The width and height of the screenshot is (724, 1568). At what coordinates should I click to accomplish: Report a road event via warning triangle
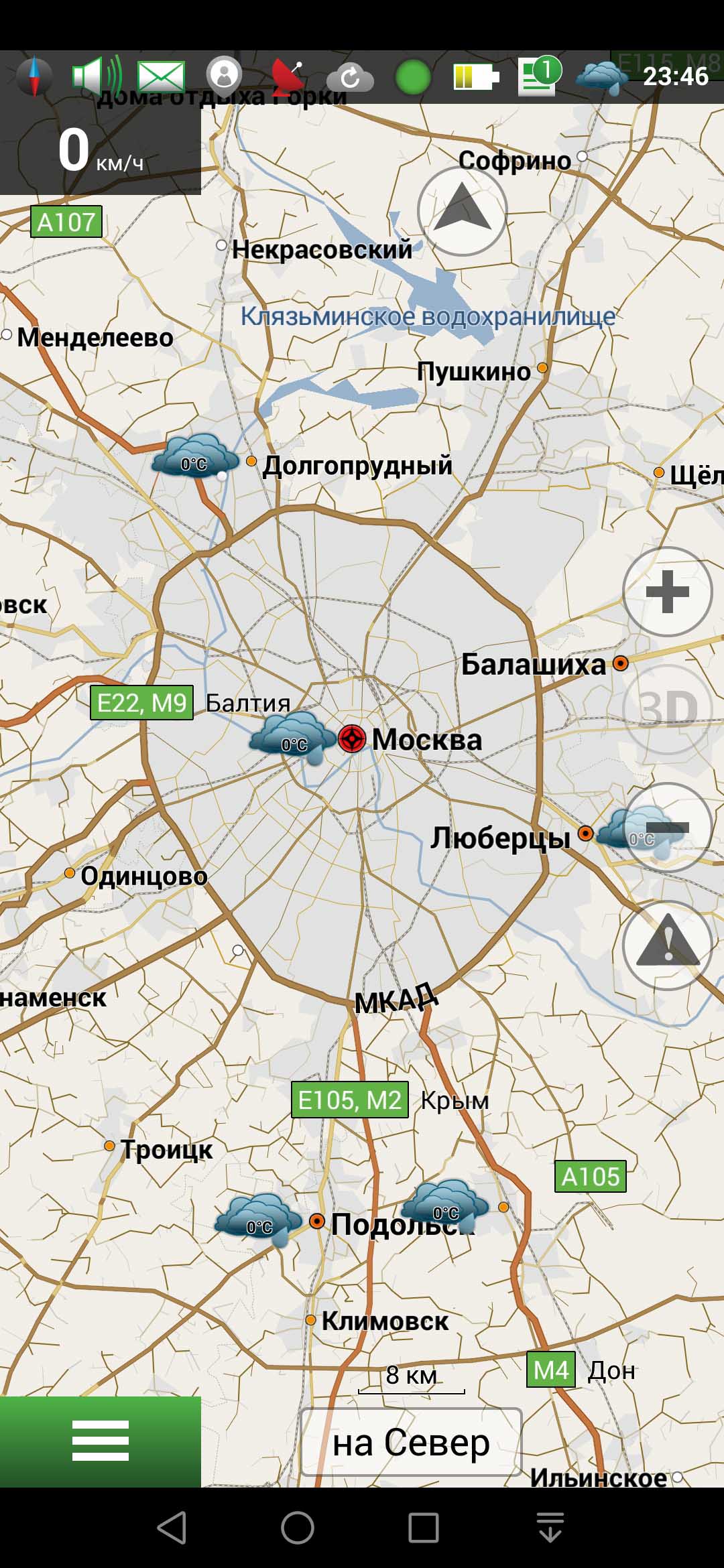coord(667,945)
